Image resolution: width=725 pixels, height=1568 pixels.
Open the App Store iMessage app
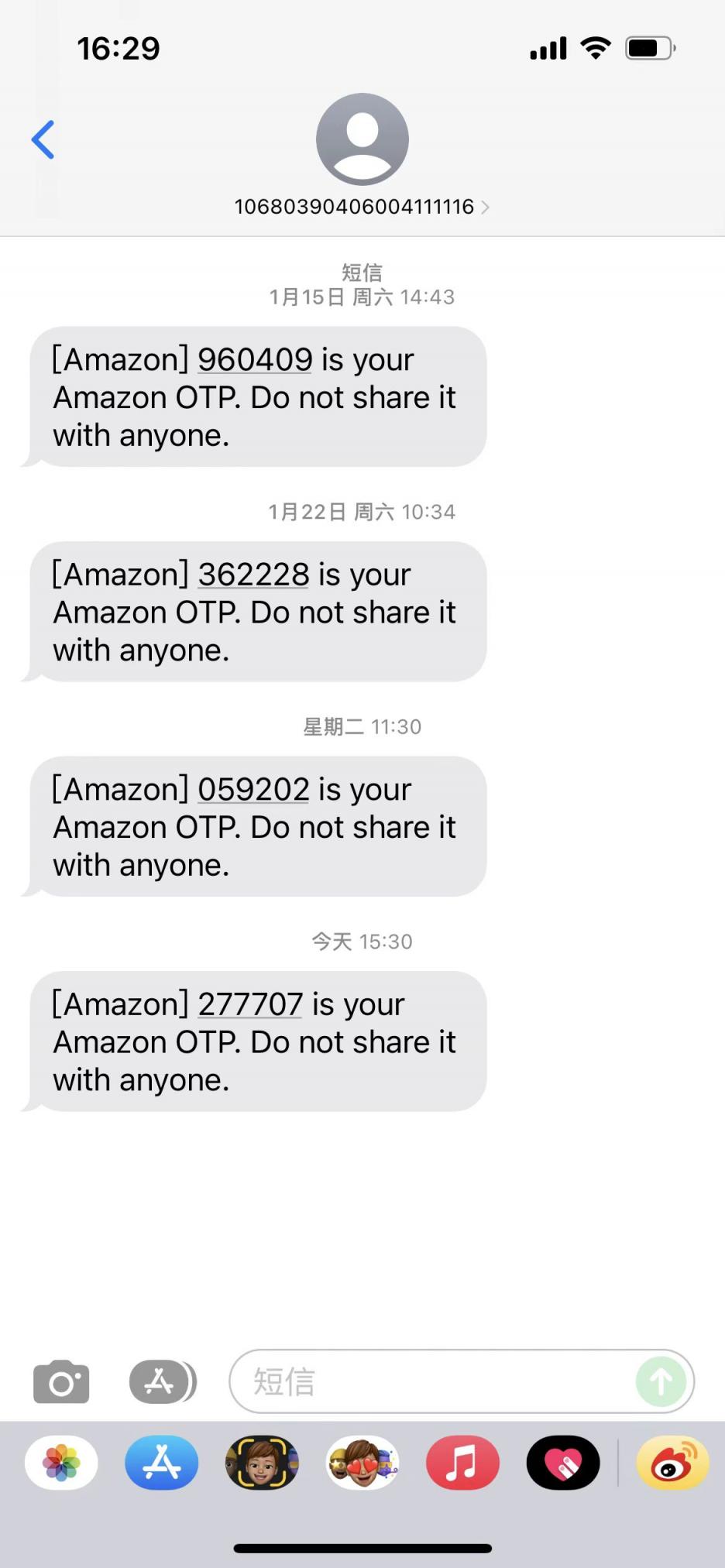click(x=162, y=1463)
